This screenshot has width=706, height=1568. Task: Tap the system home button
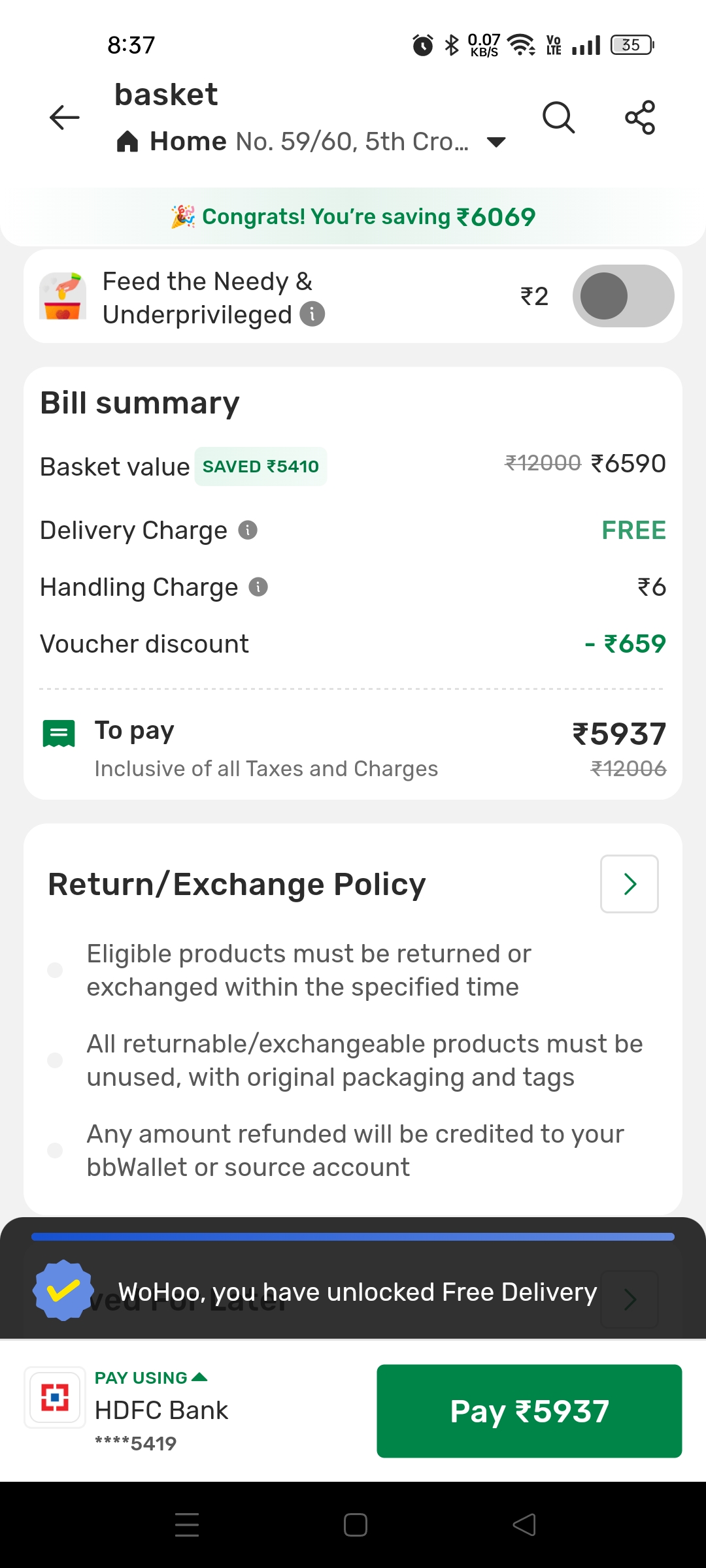(x=355, y=1525)
